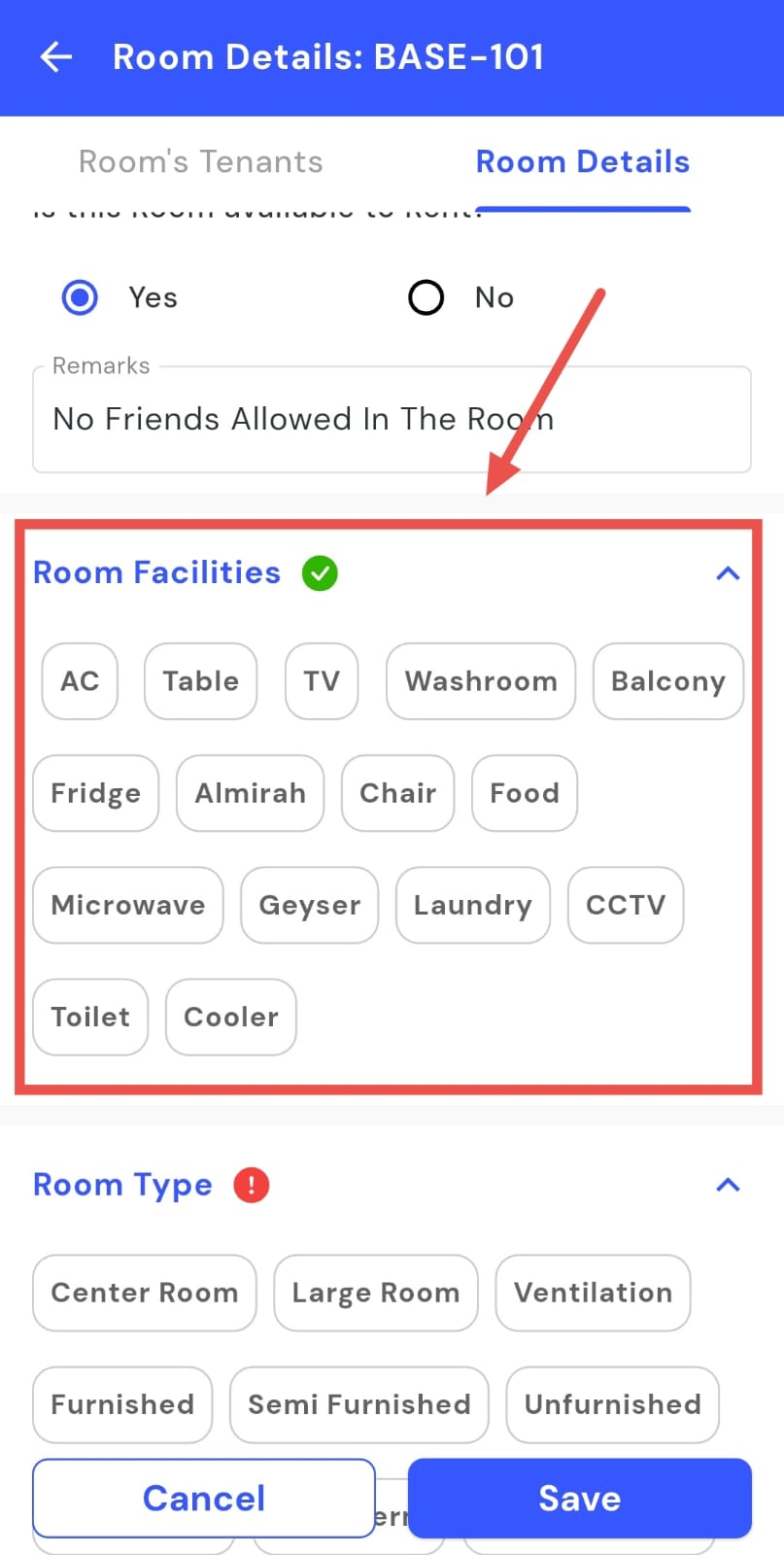Viewport: 784px width, 1555px height.
Task: Select the AC facility chip
Action: pyautogui.click(x=80, y=681)
